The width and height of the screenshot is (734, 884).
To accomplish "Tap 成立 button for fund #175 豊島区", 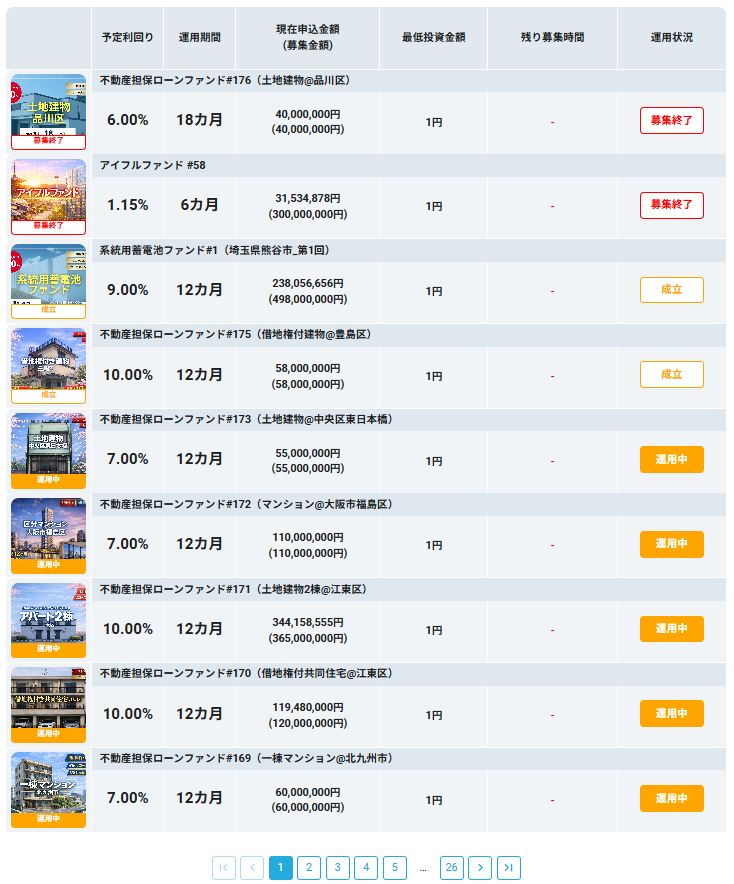I will pyautogui.click(x=671, y=374).
